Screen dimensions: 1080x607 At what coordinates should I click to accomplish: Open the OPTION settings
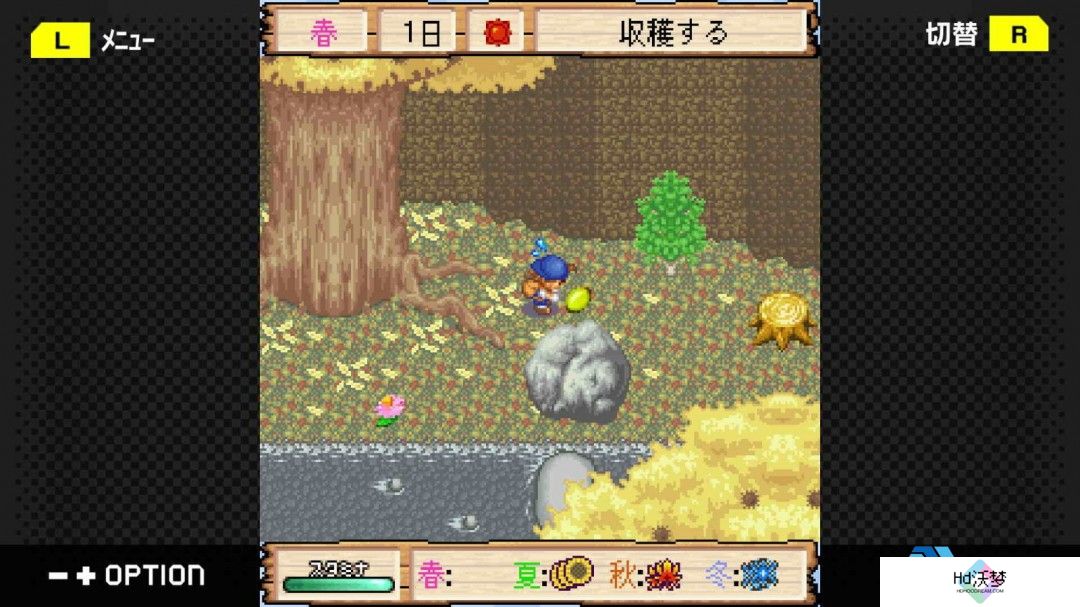(x=127, y=575)
